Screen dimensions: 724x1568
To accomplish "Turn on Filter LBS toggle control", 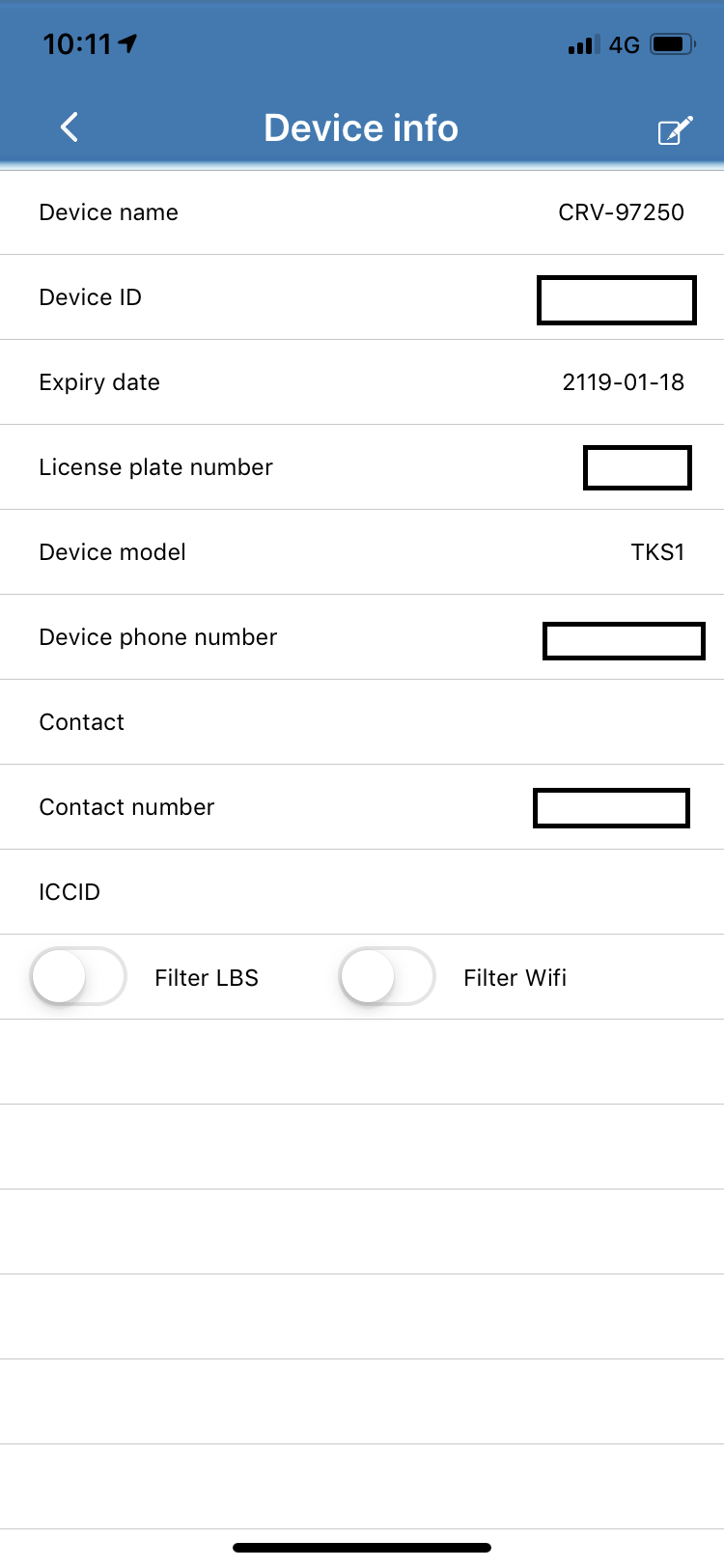I will coord(79,976).
